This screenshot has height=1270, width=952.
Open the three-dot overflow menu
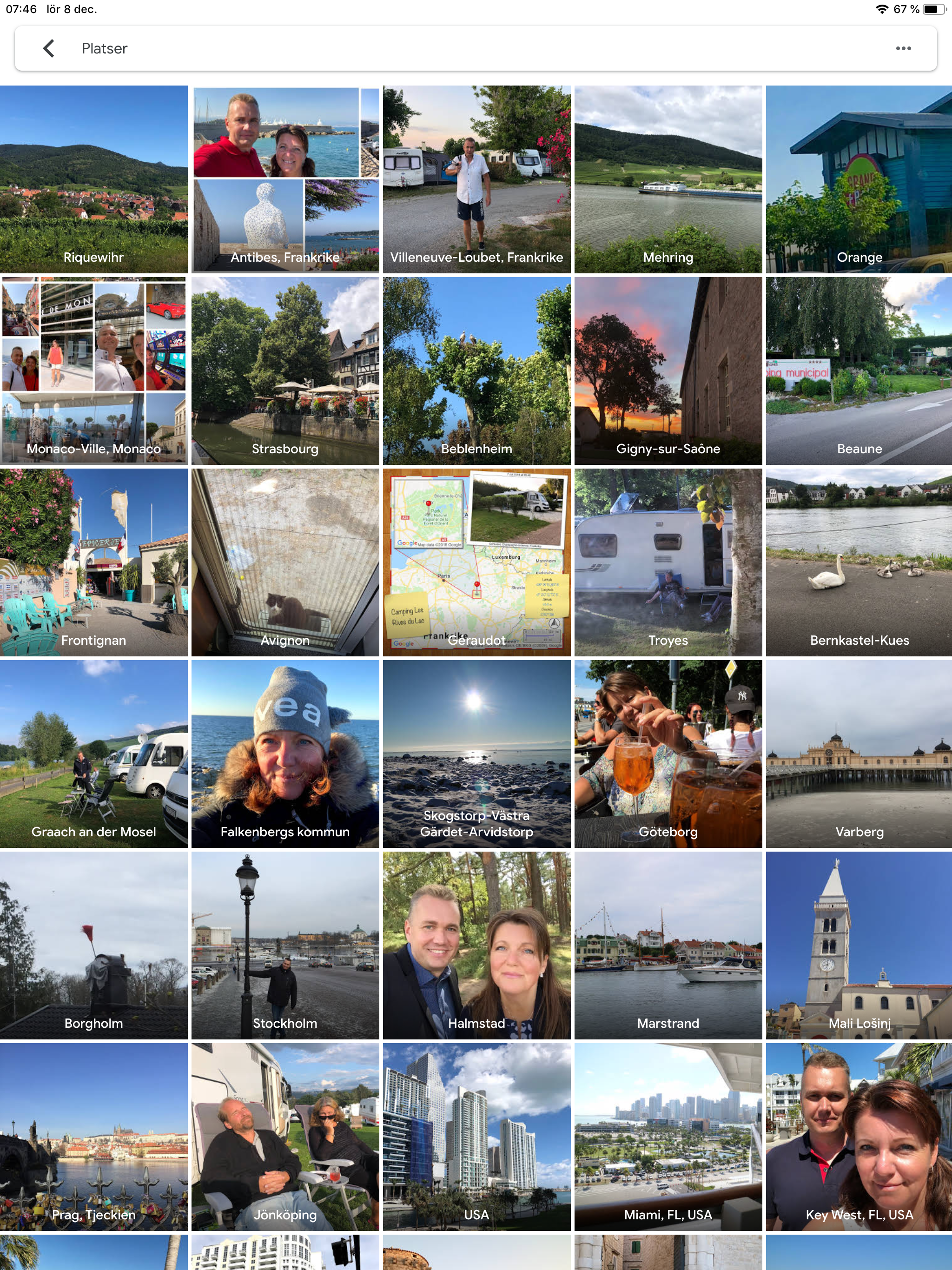point(903,48)
